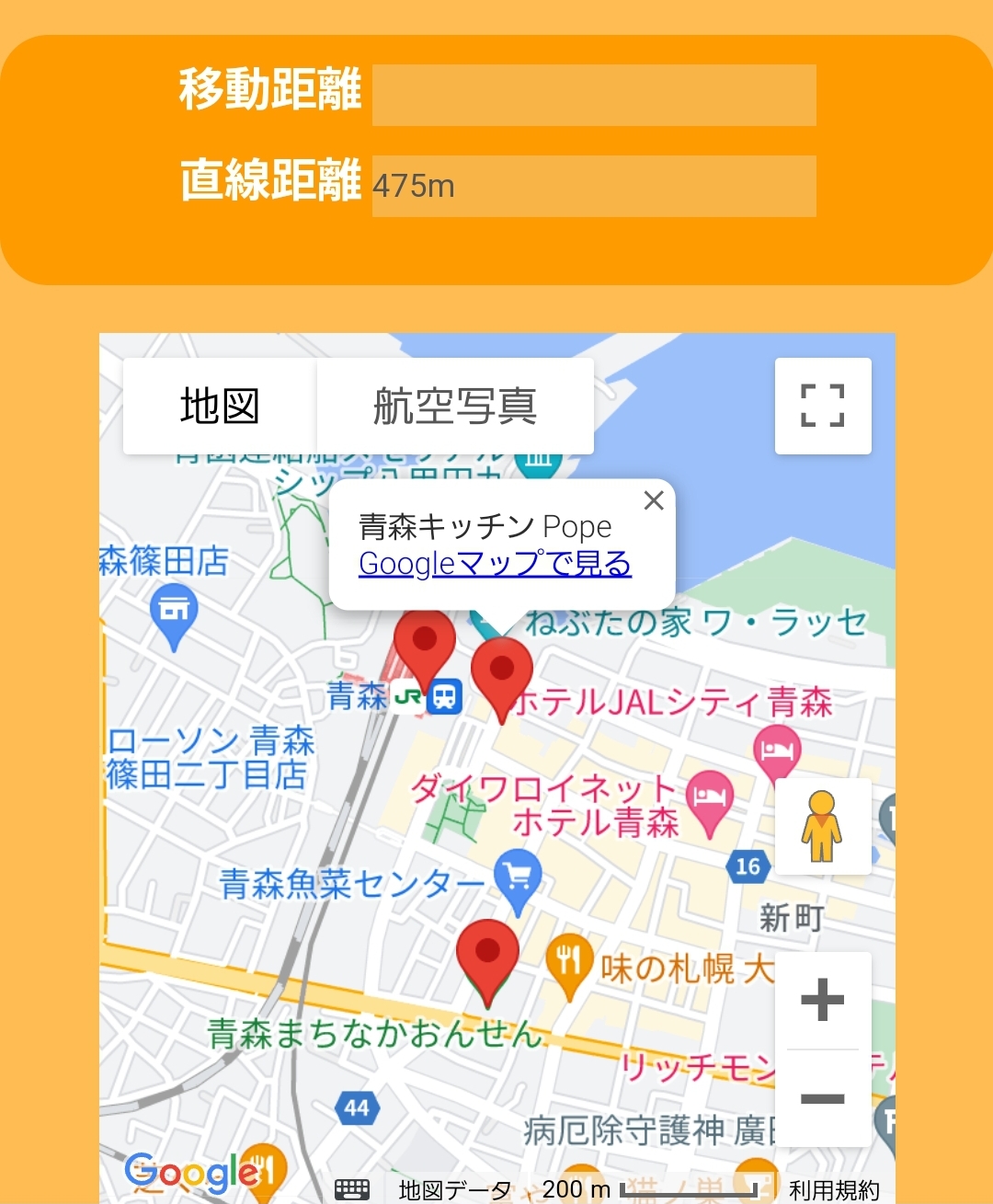The height and width of the screenshot is (1204, 993).
Task: Select the 地図 map type
Action: 220,406
